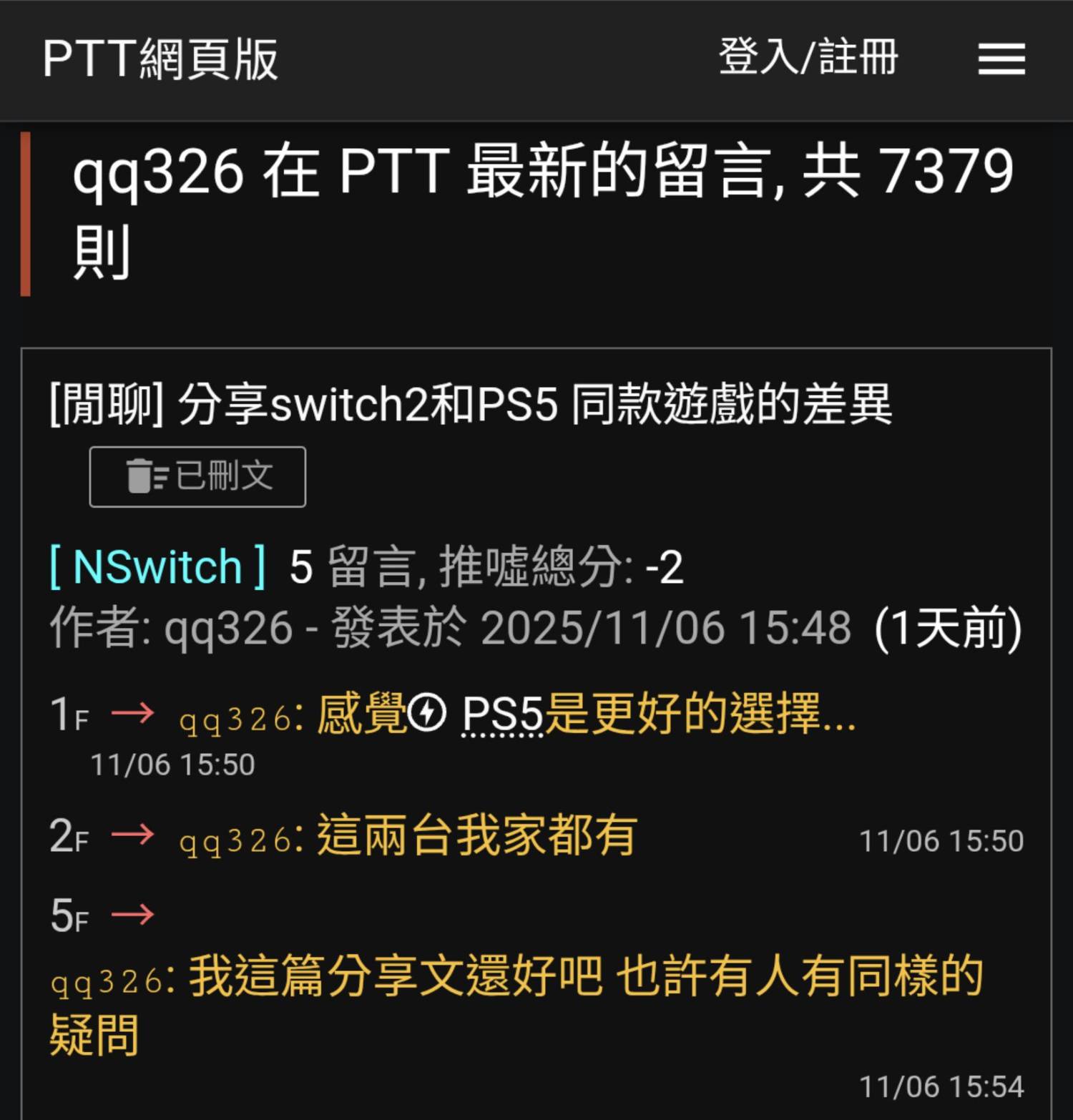Open the NSwitch board link
The height and width of the screenshot is (1120, 1073).
point(158,567)
